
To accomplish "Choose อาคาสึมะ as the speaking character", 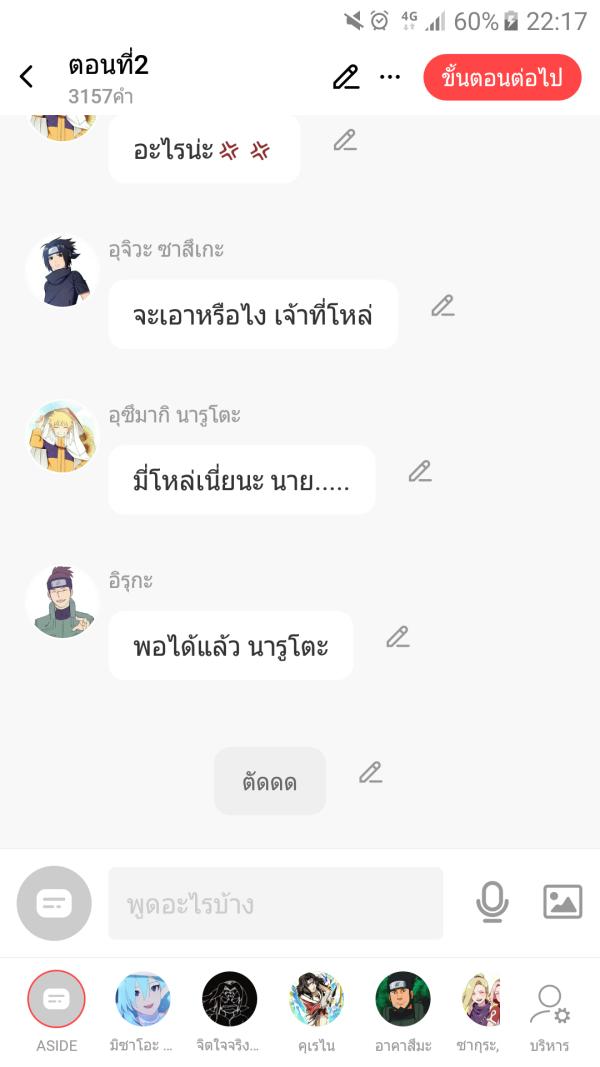I will [403, 1000].
